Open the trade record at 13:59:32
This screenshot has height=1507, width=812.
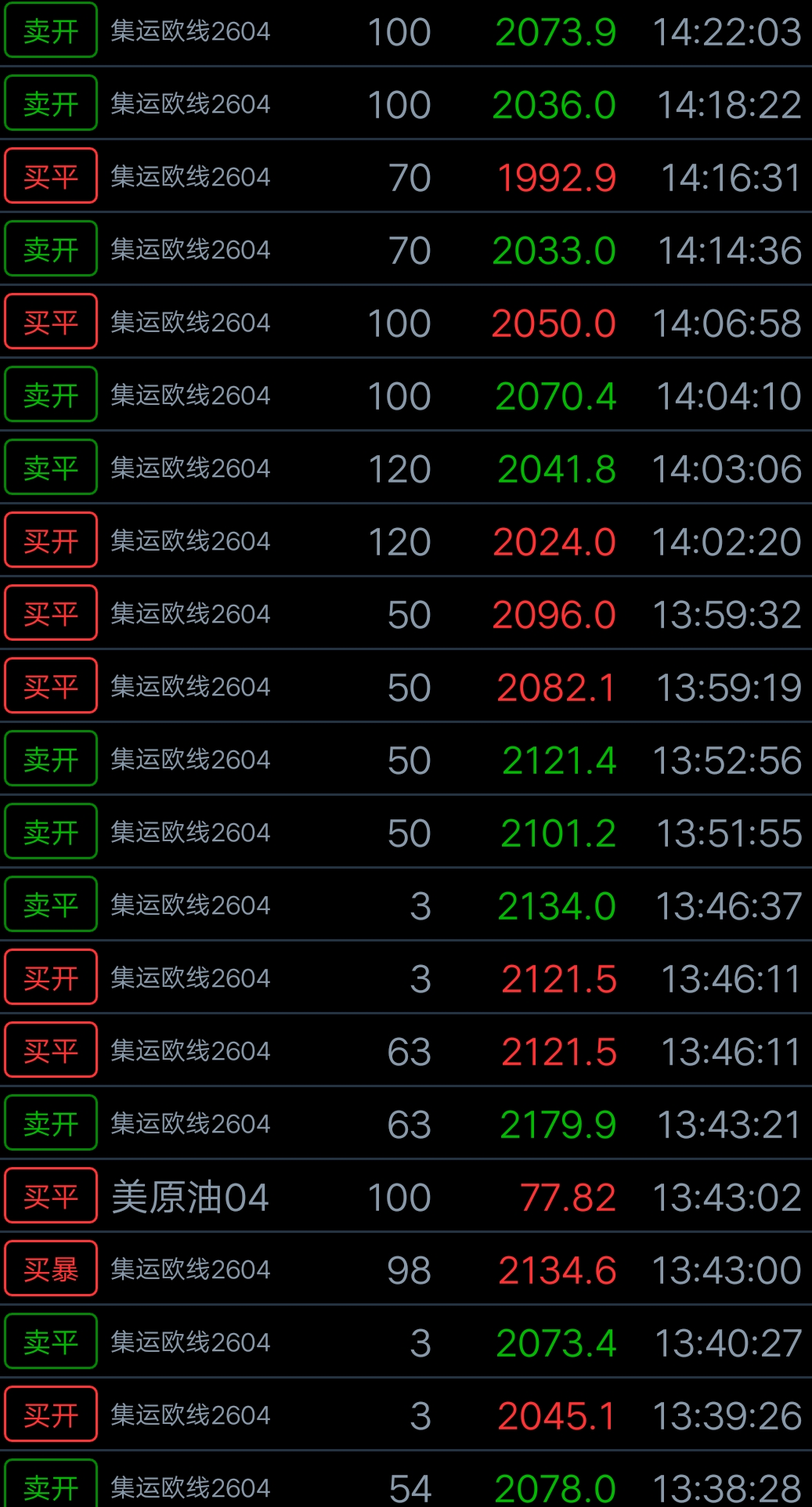(406, 615)
